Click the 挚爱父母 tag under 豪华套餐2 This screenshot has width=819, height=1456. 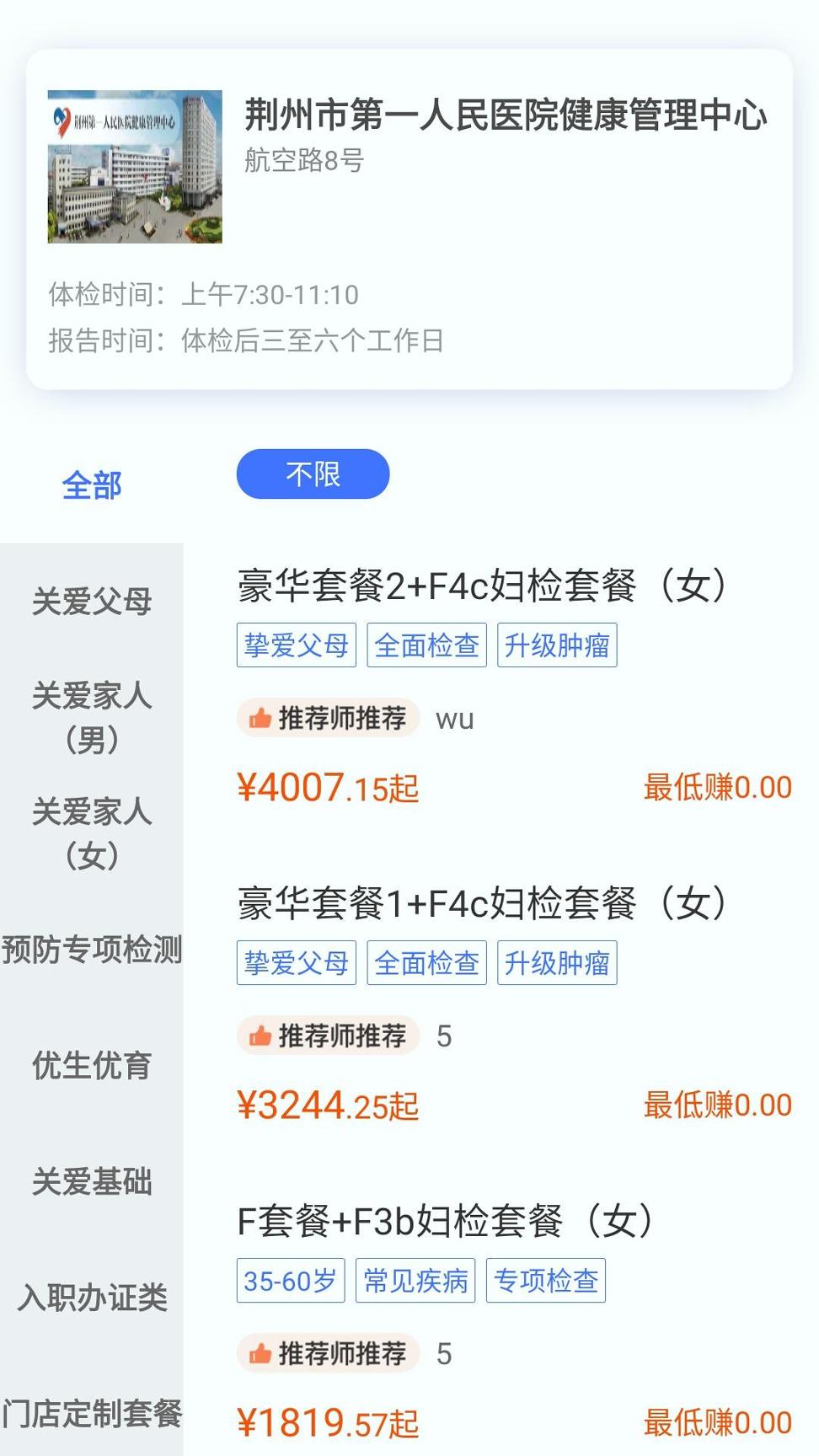(296, 645)
